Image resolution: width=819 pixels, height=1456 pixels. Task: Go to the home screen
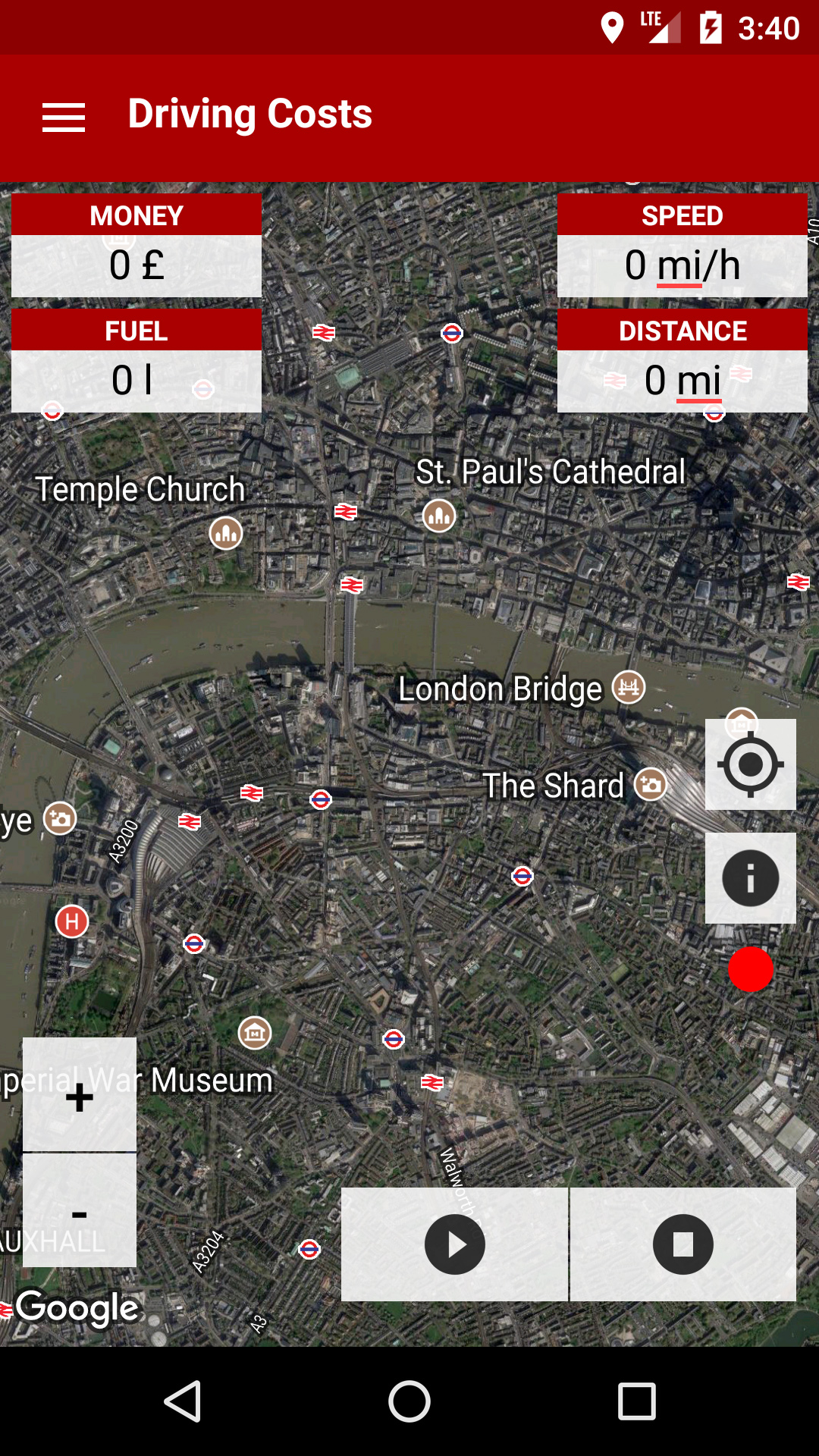pos(409,1401)
